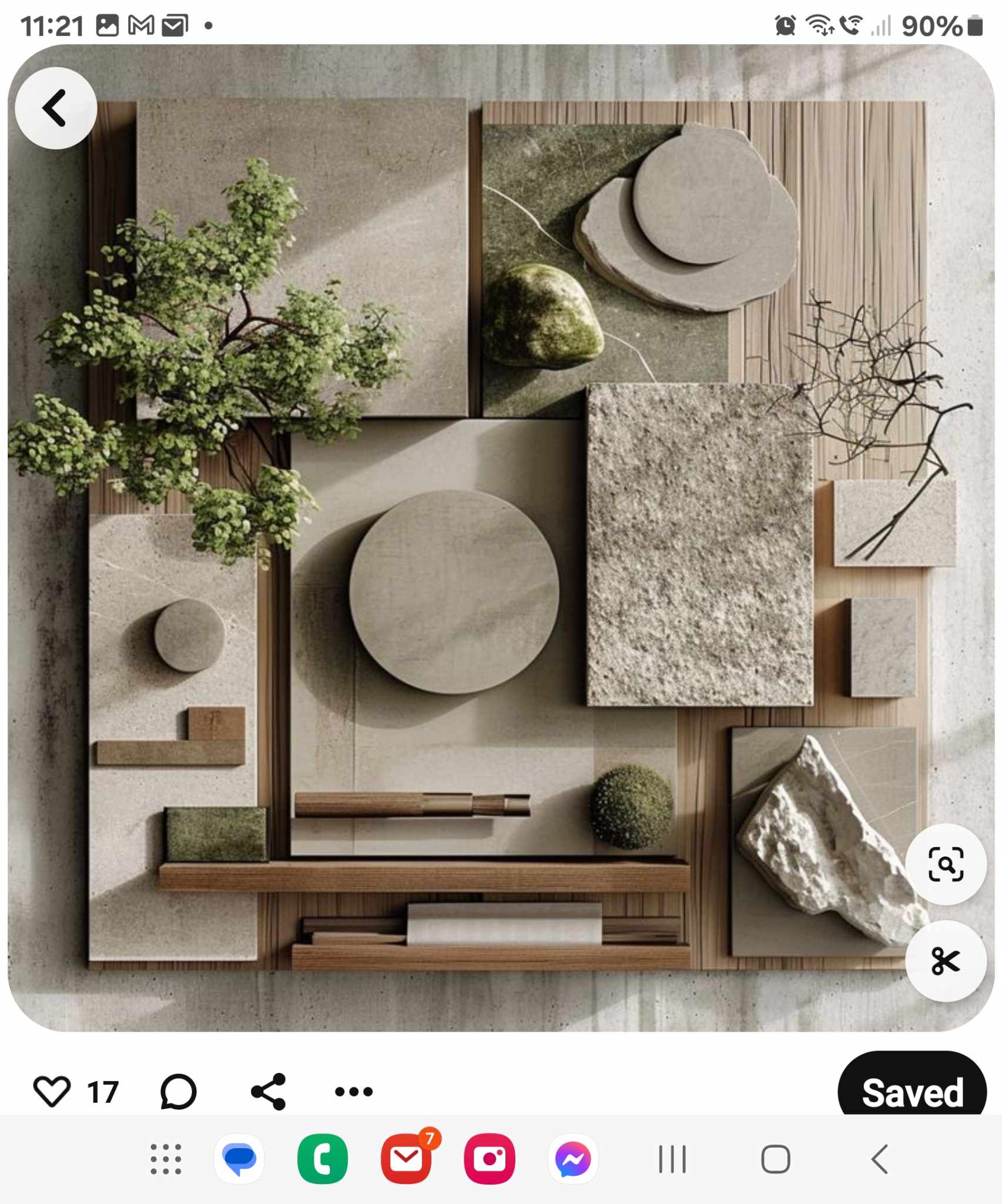Open the scissors cutout tool
This screenshot has height=1204, width=1002.
coord(945,961)
